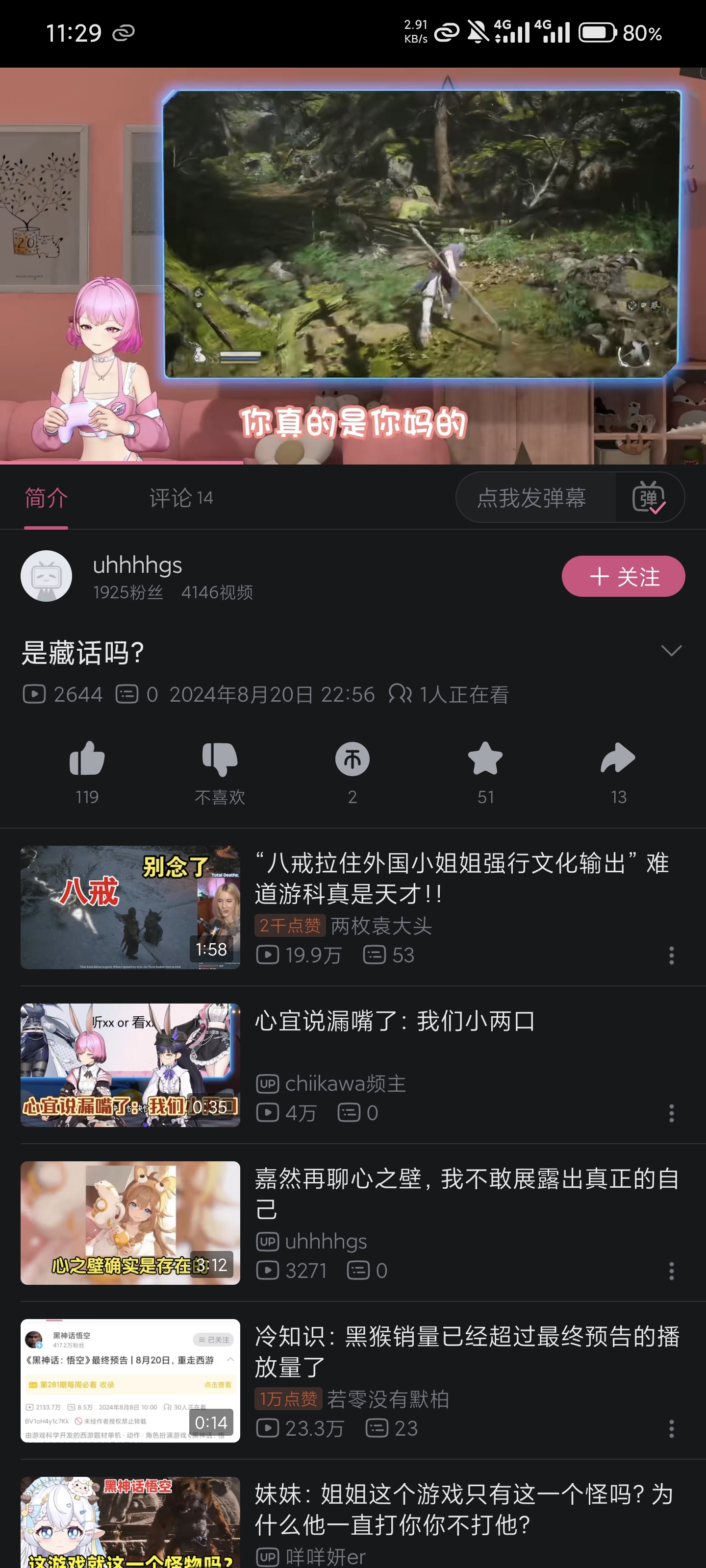Open the 点我发弹幕 input field

pyautogui.click(x=531, y=498)
